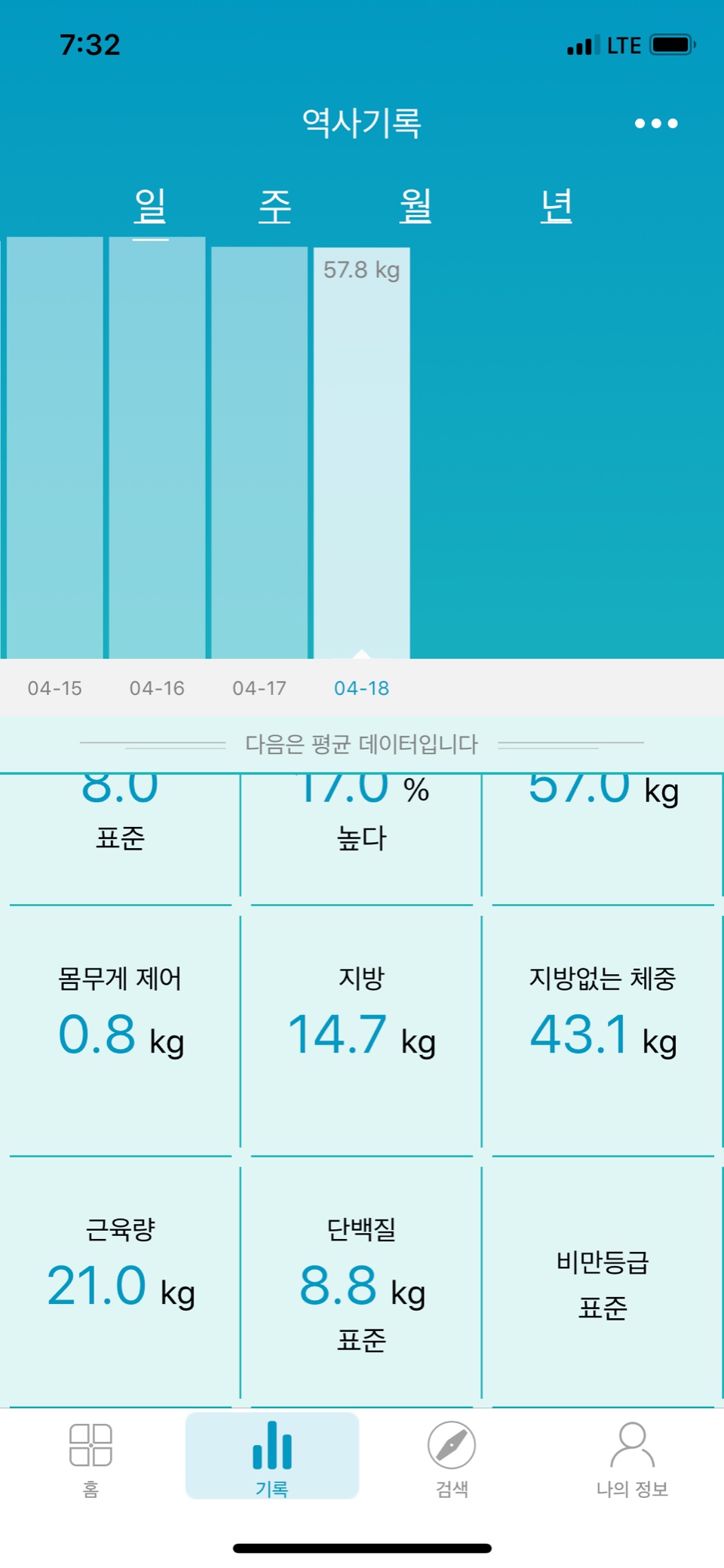Select the 04-18 bar showing 57.8 kg
The width and height of the screenshot is (724, 1568).
(x=362, y=453)
